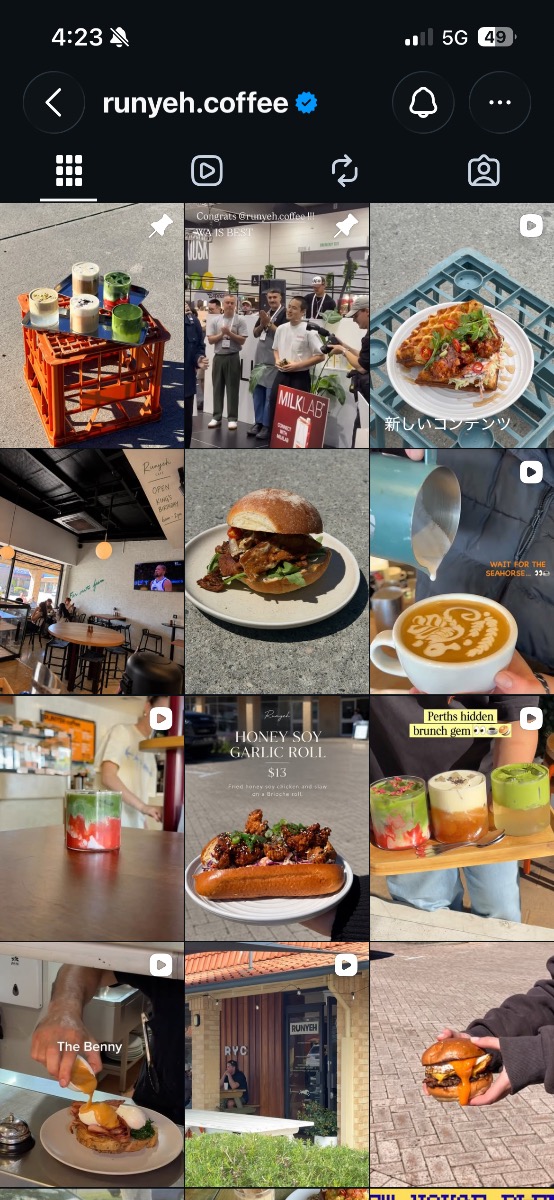
Task: Open the pinned MILKLAB event post
Action: [x=277, y=325]
